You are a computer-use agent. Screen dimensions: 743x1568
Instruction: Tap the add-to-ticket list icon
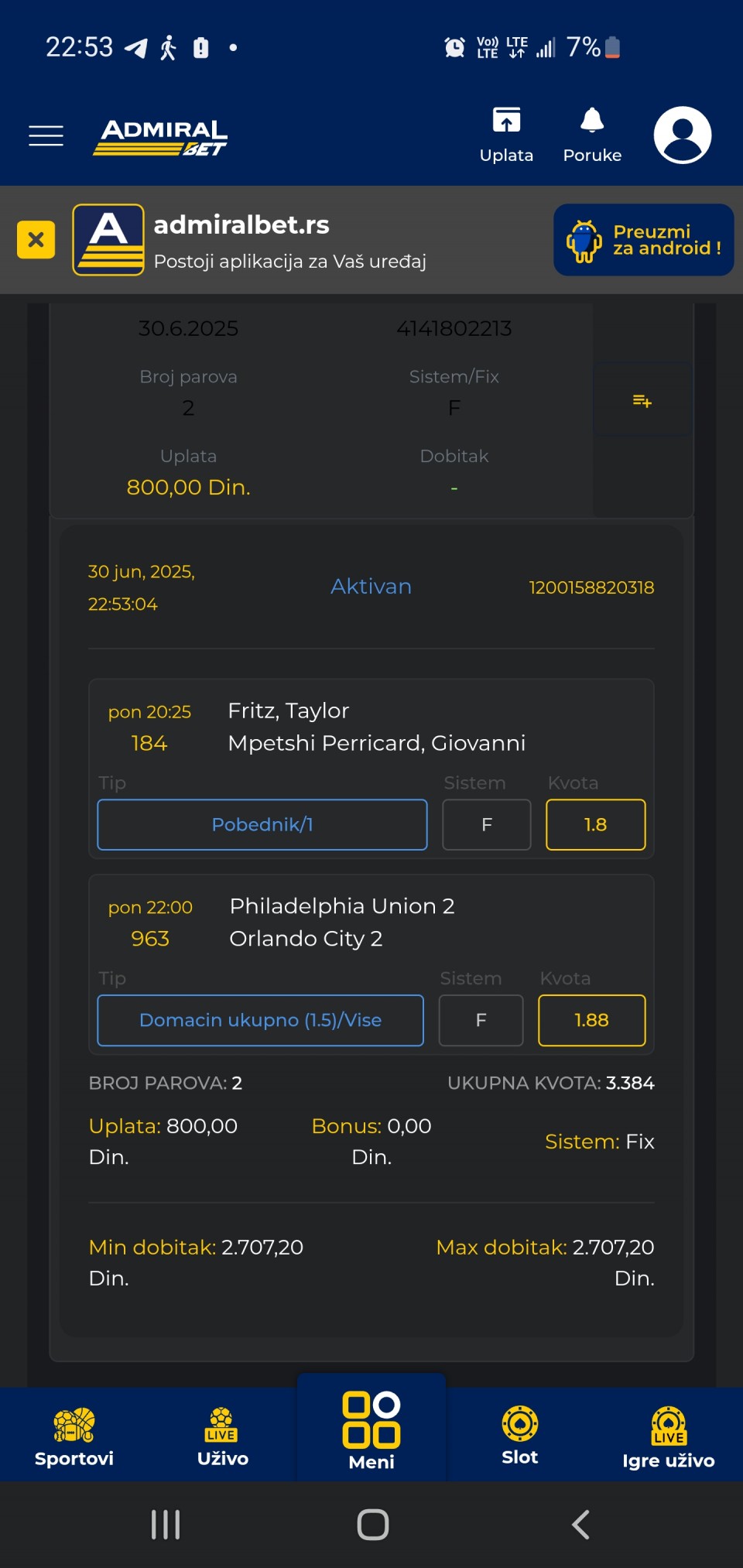tap(642, 400)
